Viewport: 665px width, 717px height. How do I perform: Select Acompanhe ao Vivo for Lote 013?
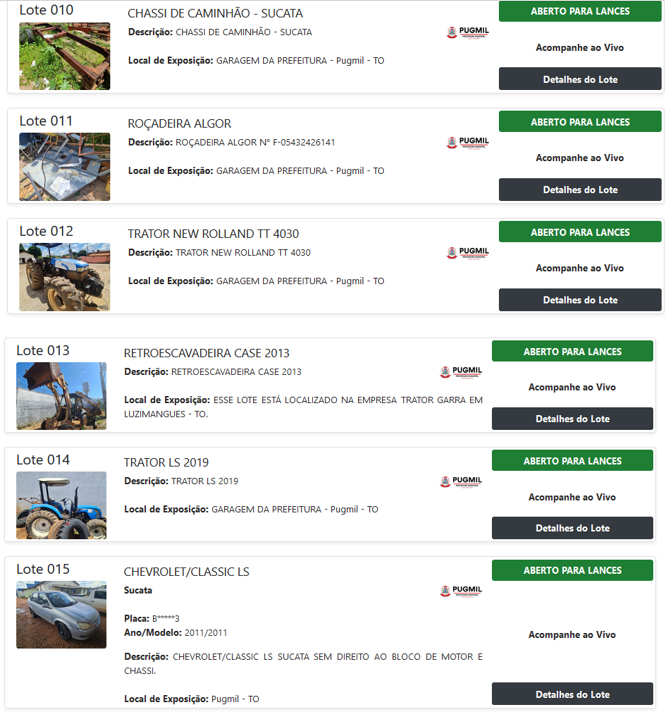572,387
